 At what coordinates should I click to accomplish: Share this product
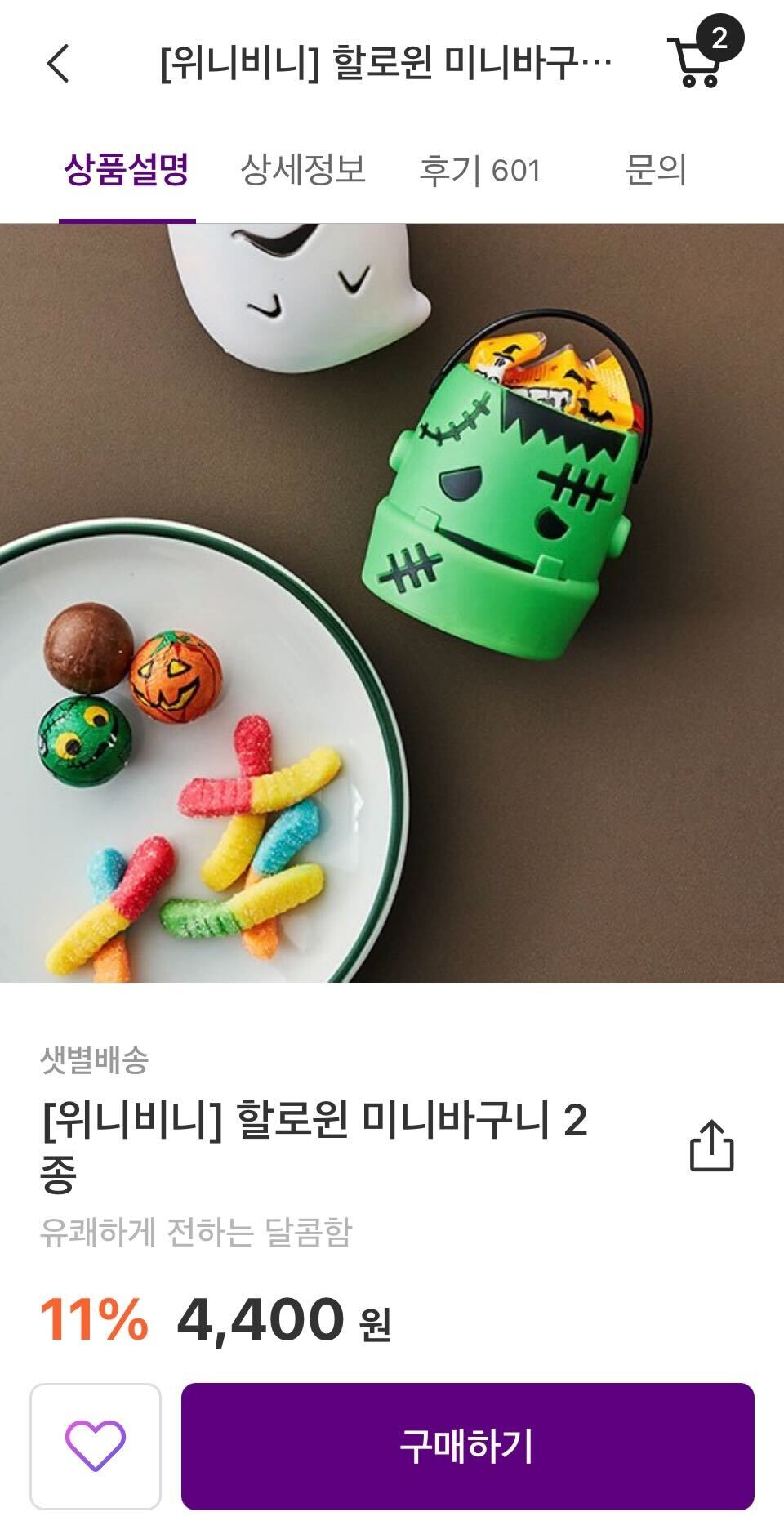click(711, 1145)
